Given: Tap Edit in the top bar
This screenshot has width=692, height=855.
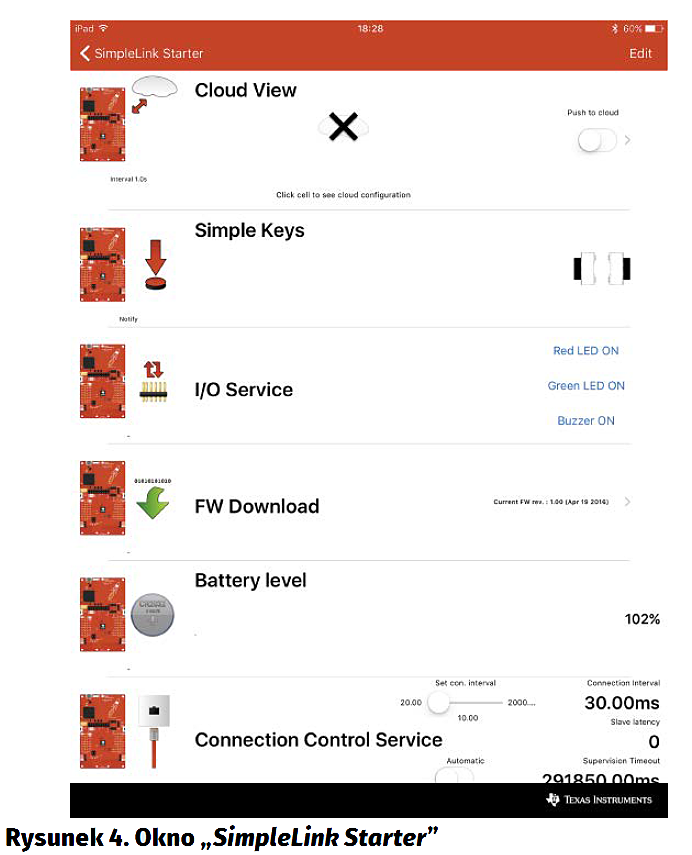Looking at the screenshot, I should 640,53.
